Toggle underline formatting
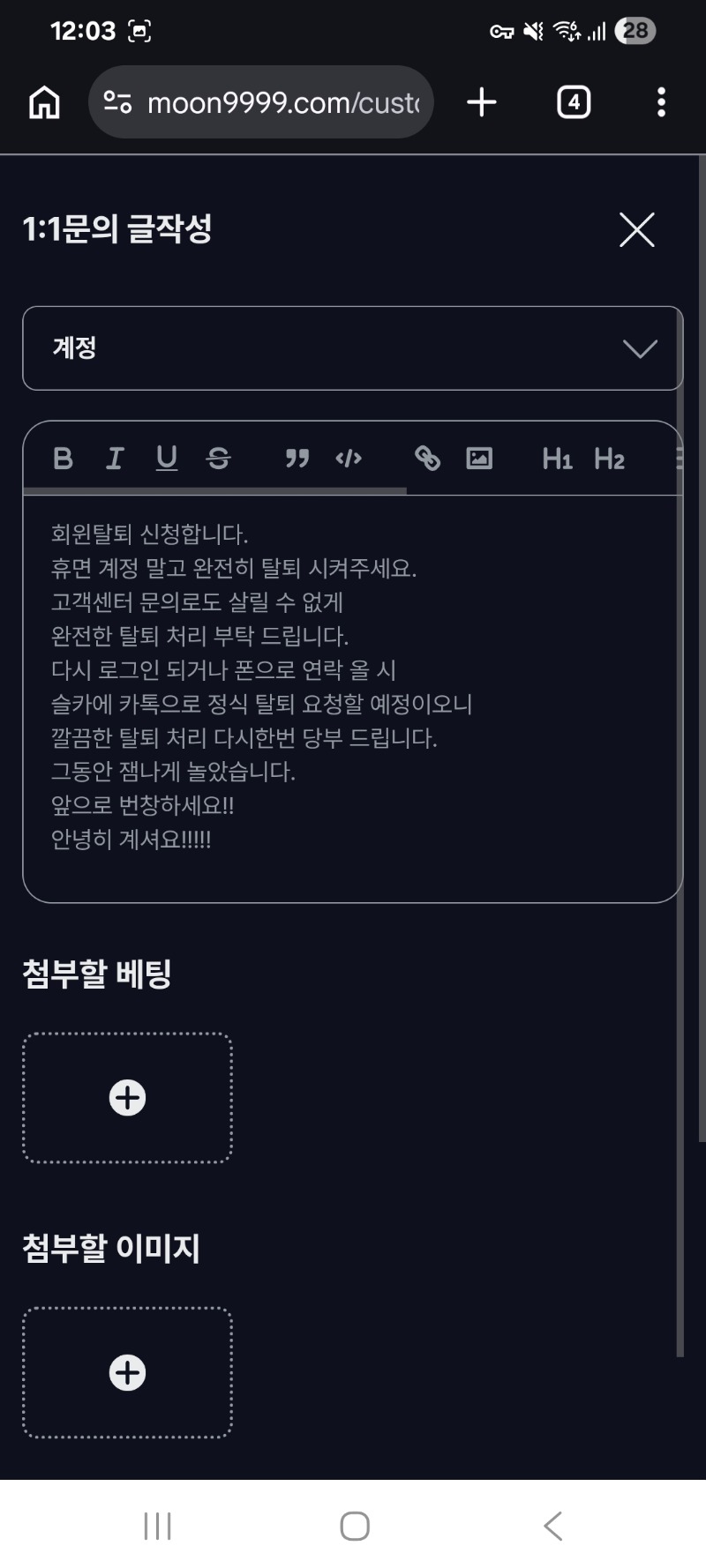The width and height of the screenshot is (706, 1568). coord(167,459)
